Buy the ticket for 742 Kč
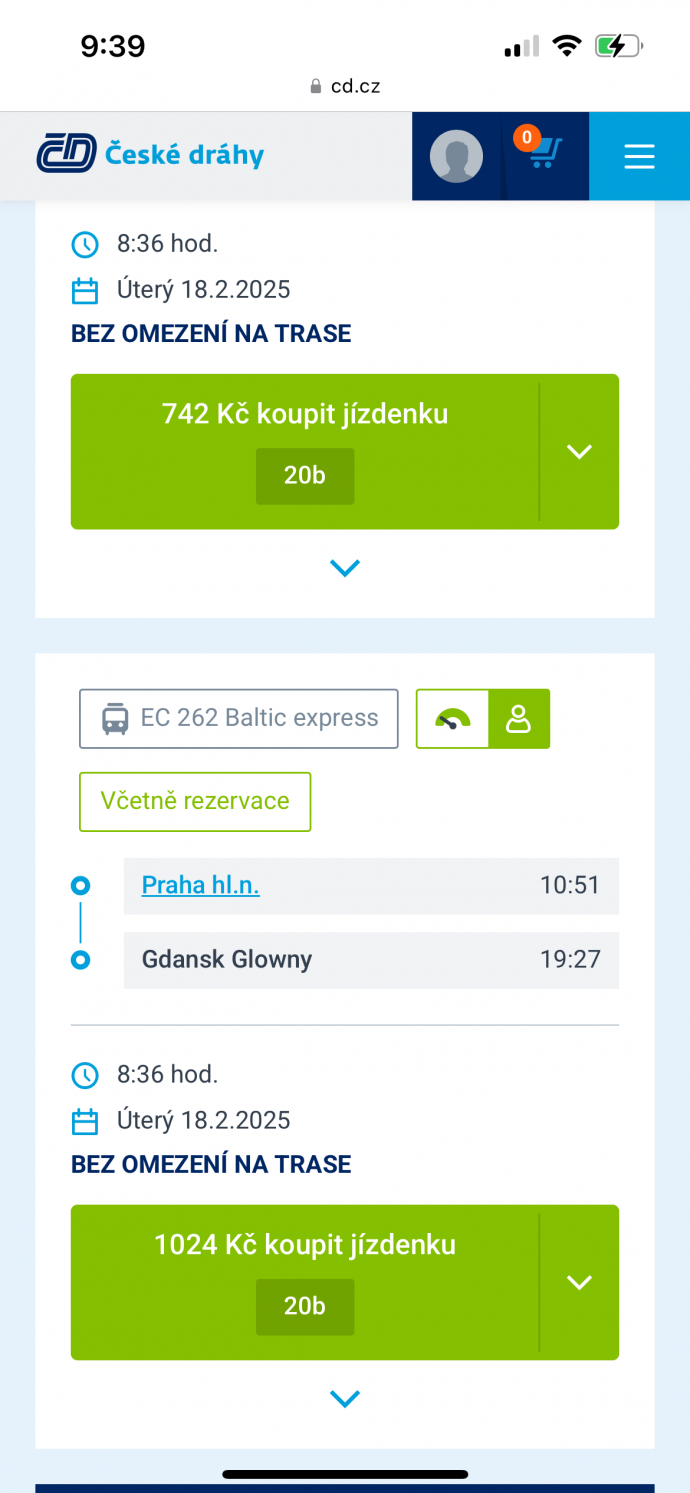 tap(305, 451)
